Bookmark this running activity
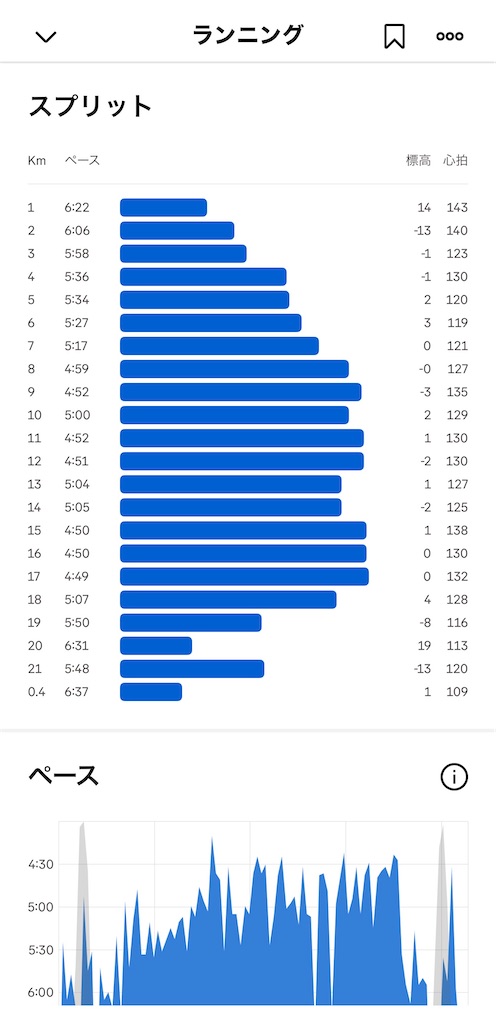 [394, 36]
